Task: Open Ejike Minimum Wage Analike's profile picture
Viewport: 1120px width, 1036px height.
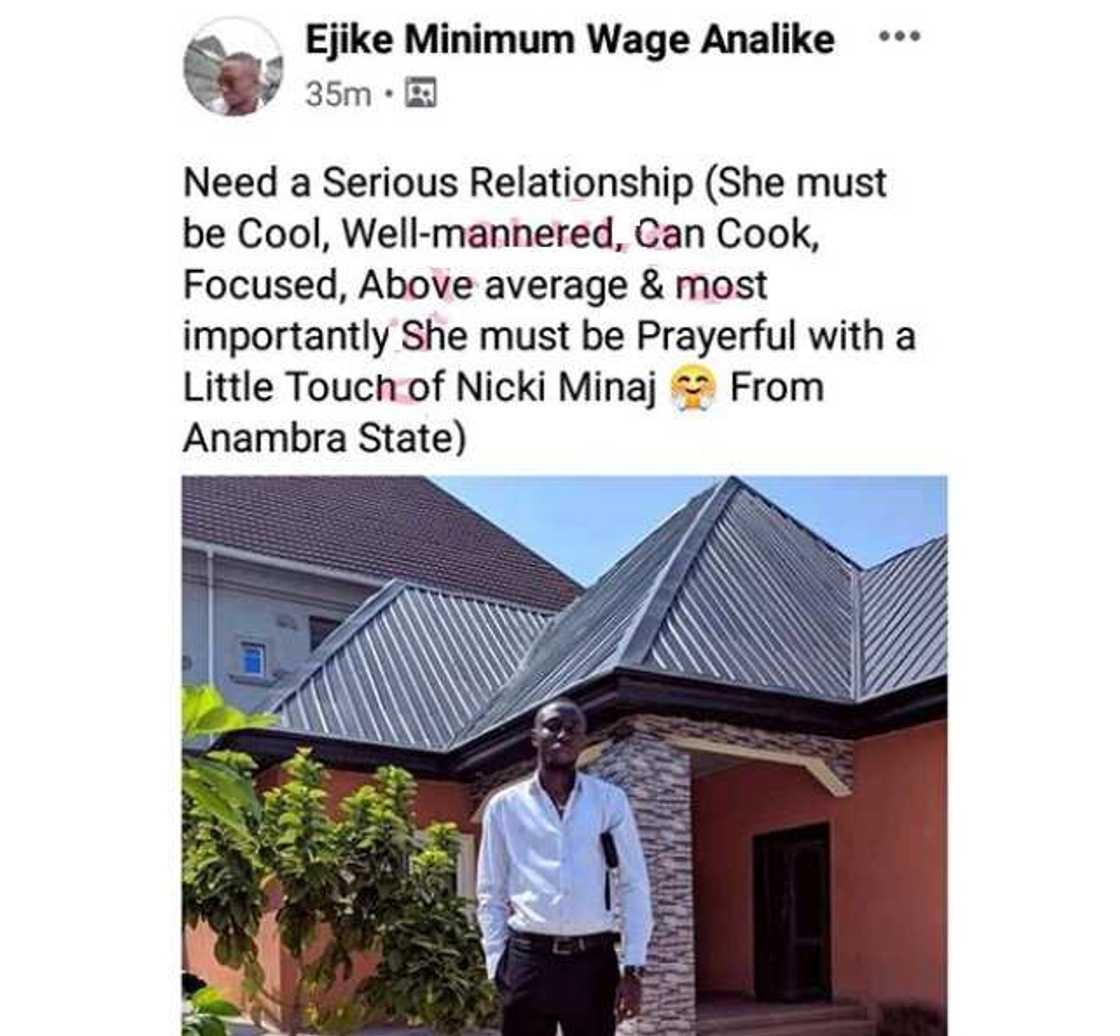Action: coord(233,68)
